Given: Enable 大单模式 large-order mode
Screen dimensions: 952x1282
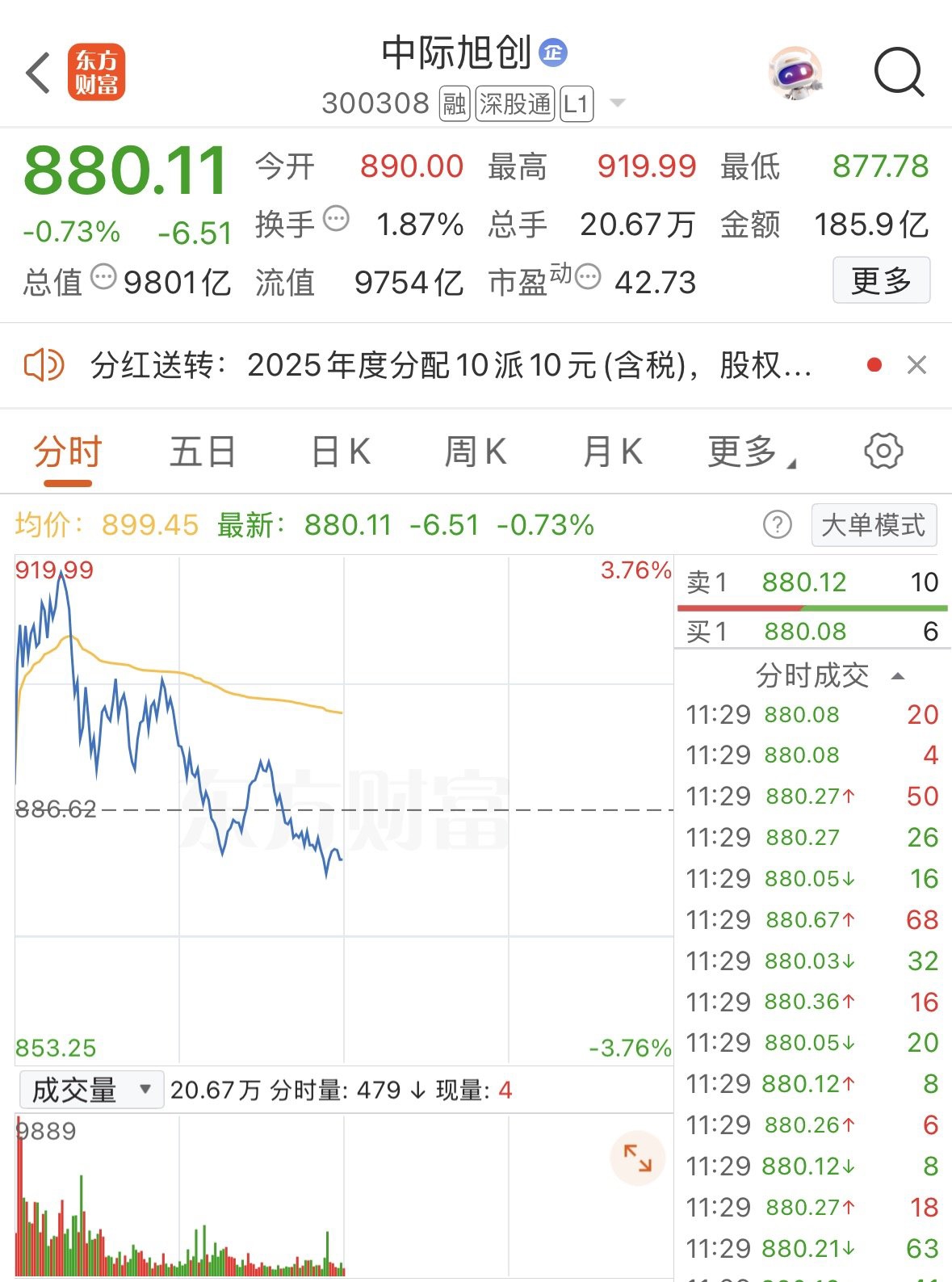Looking at the screenshot, I should pyautogui.click(x=874, y=525).
